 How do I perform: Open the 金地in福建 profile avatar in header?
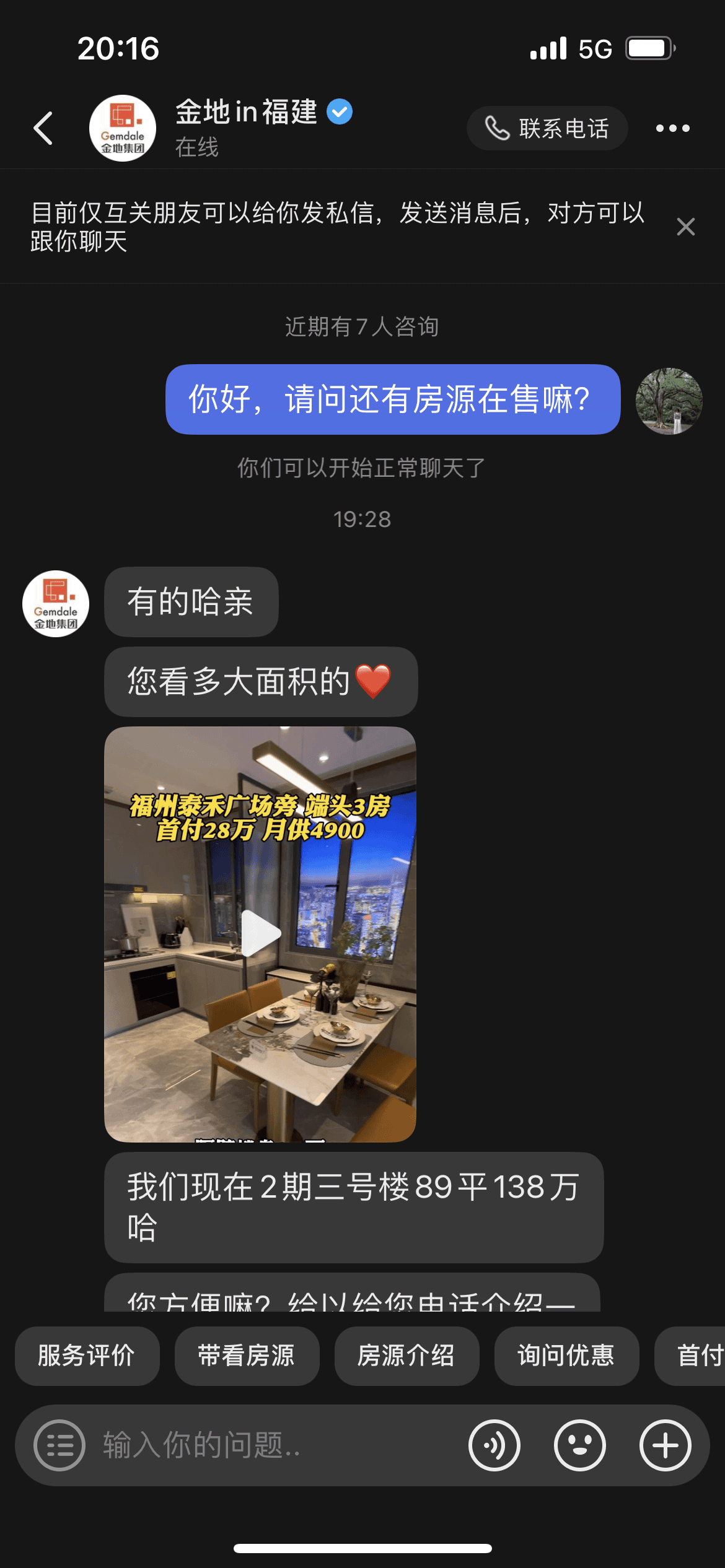click(x=123, y=128)
